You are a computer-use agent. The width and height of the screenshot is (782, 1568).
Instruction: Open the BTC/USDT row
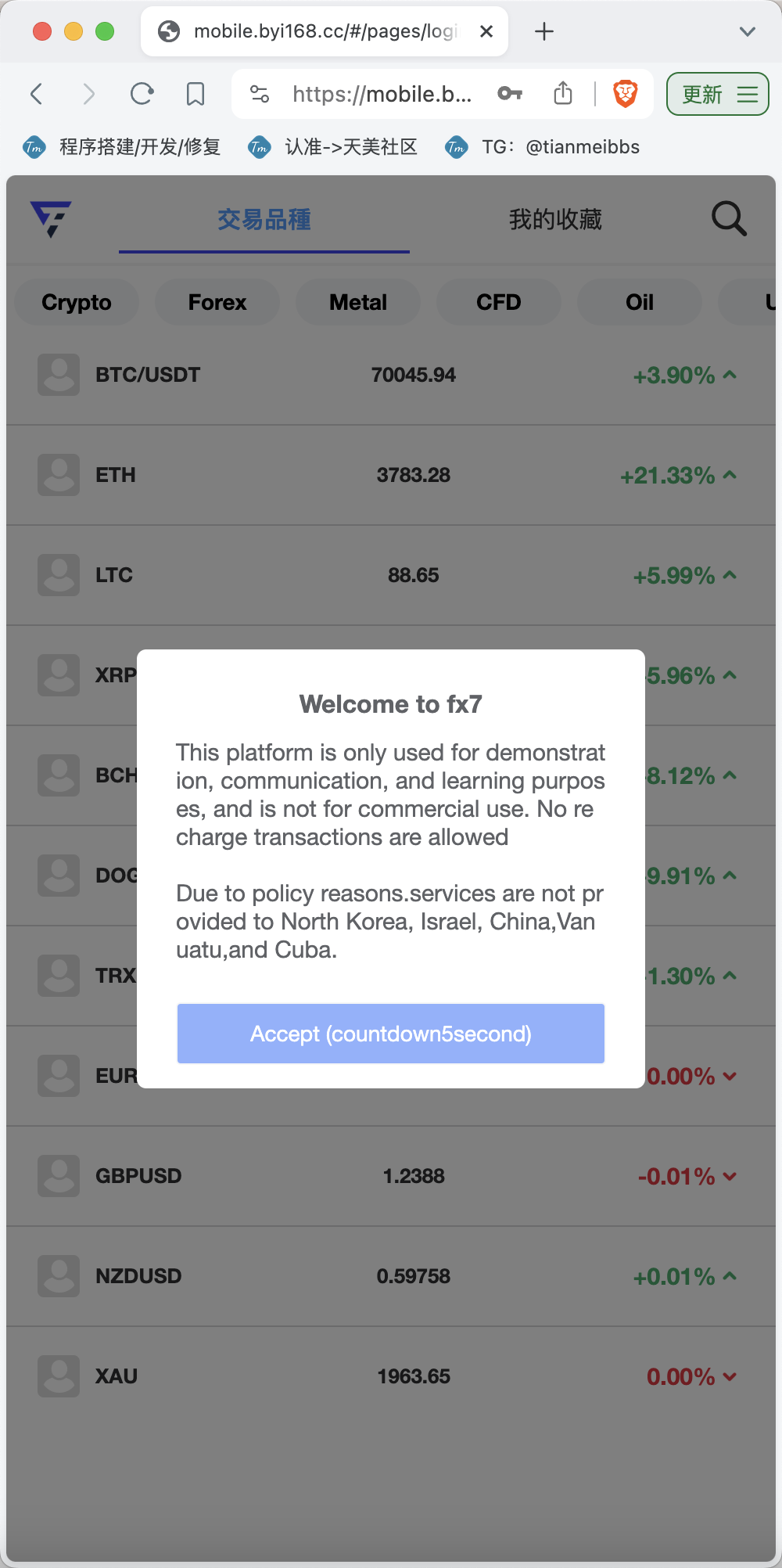pos(391,375)
